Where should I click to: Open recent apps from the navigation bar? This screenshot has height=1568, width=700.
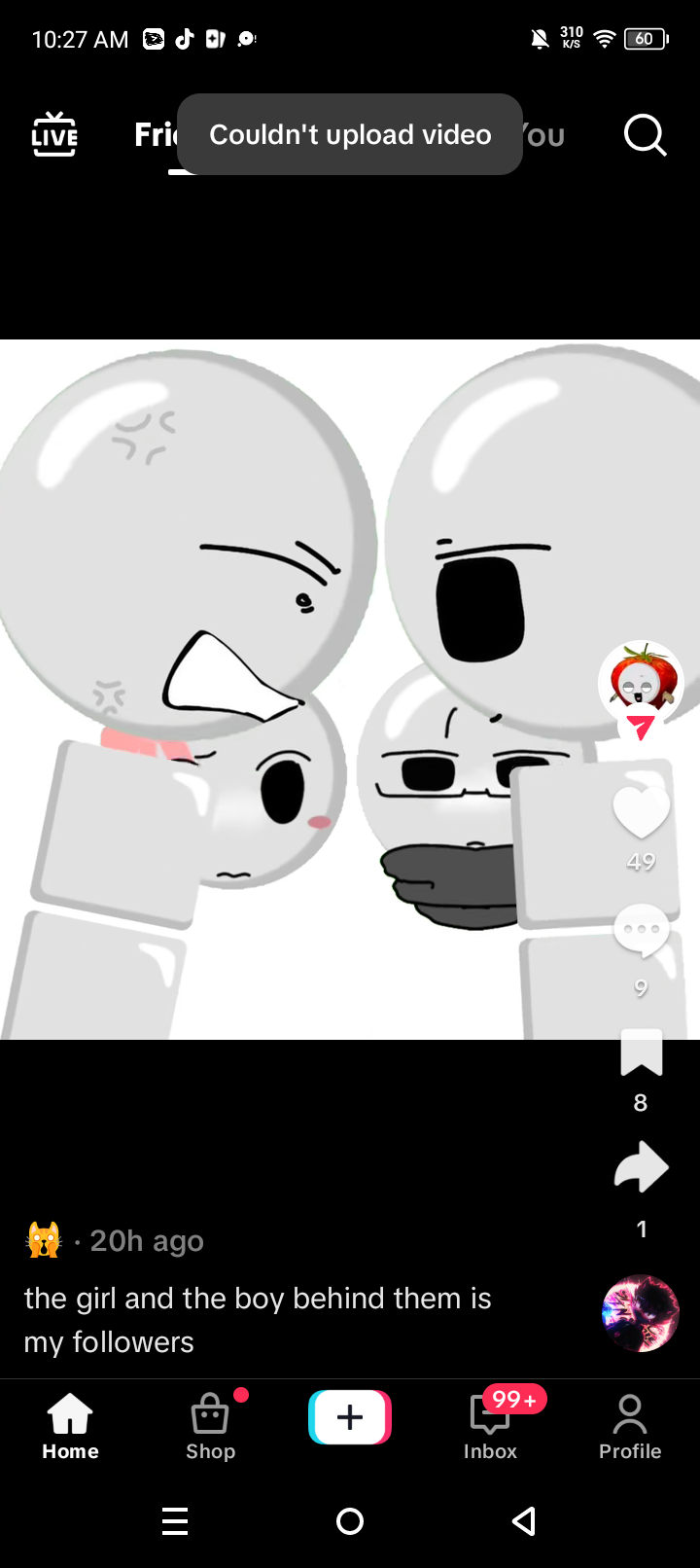click(x=175, y=1521)
